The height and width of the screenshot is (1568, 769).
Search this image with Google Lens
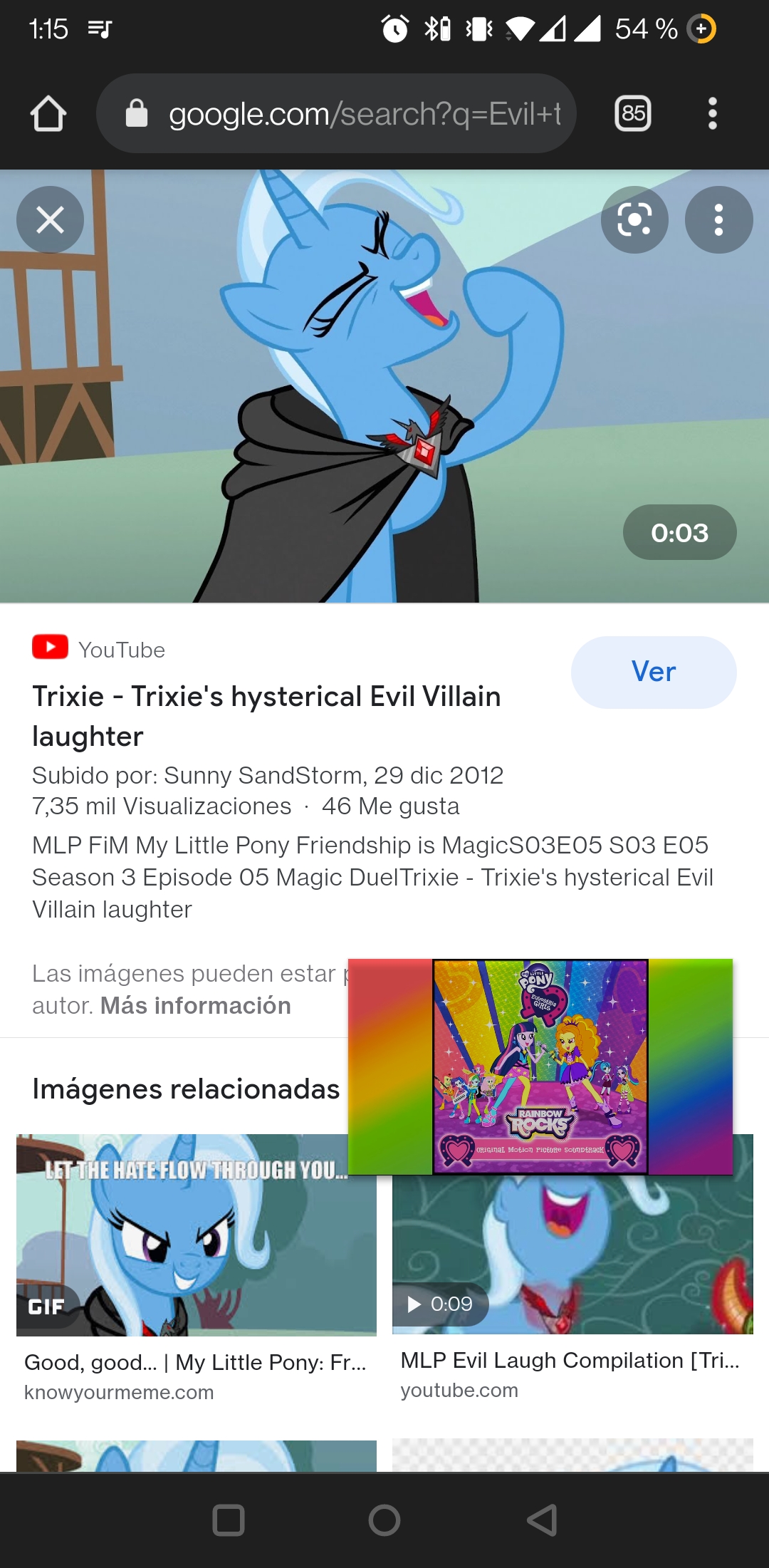click(634, 219)
